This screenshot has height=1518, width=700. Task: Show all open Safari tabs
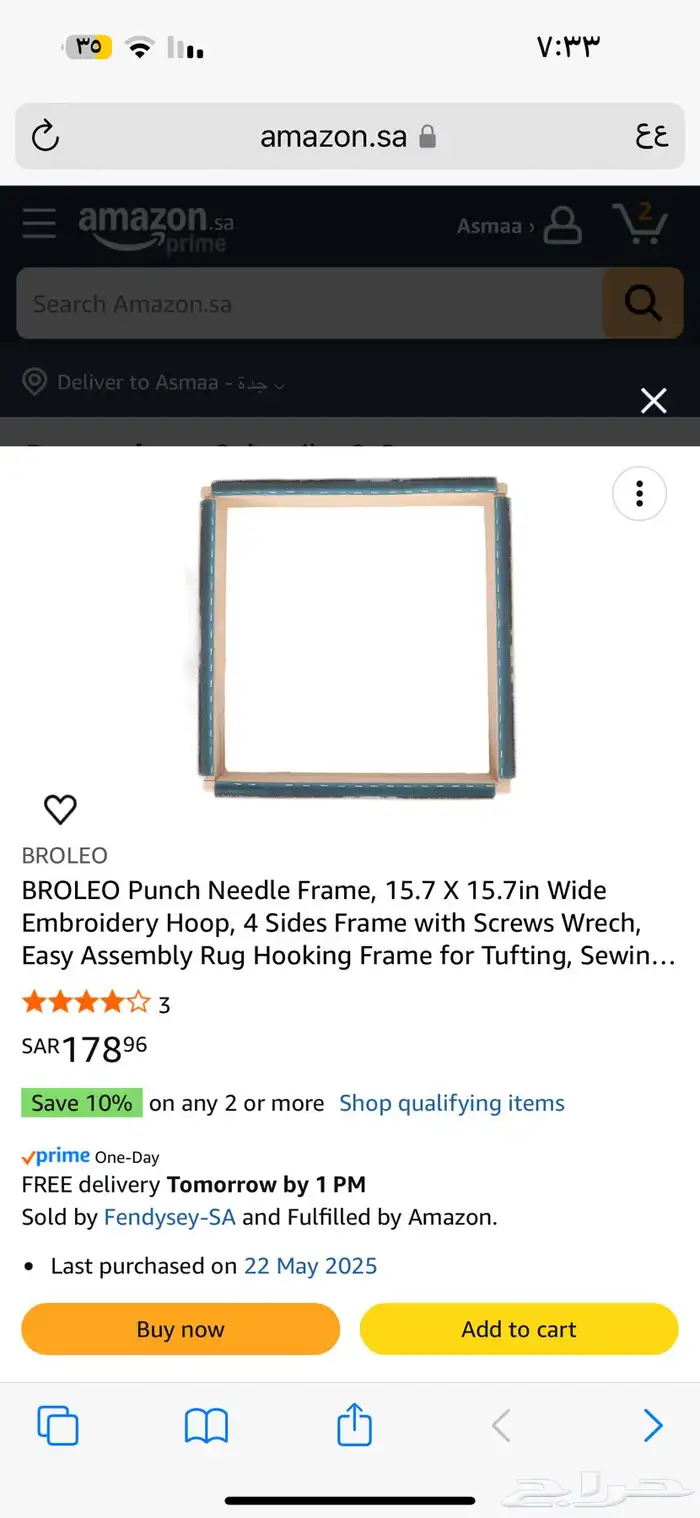(58, 1425)
